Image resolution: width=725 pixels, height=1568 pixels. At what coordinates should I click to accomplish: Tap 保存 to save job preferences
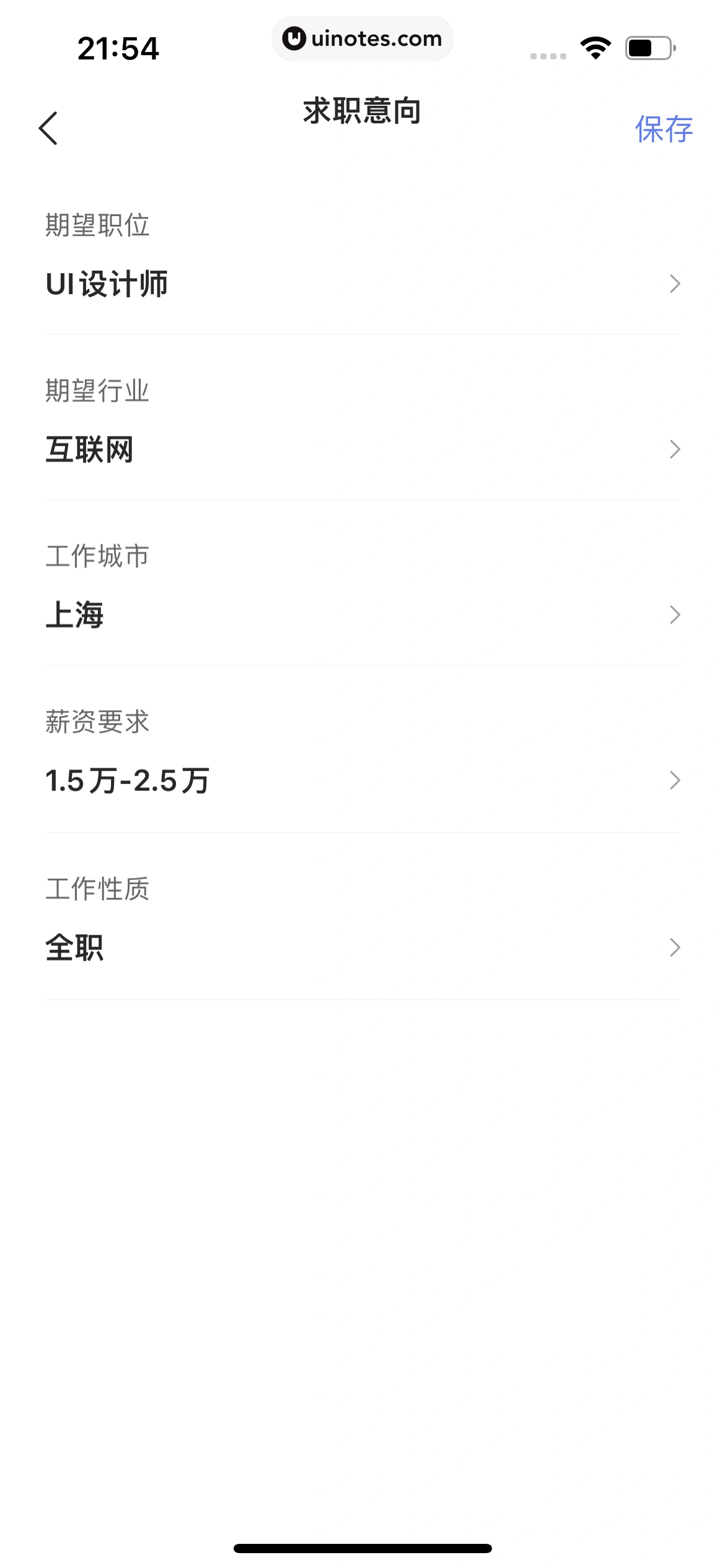[x=664, y=130]
